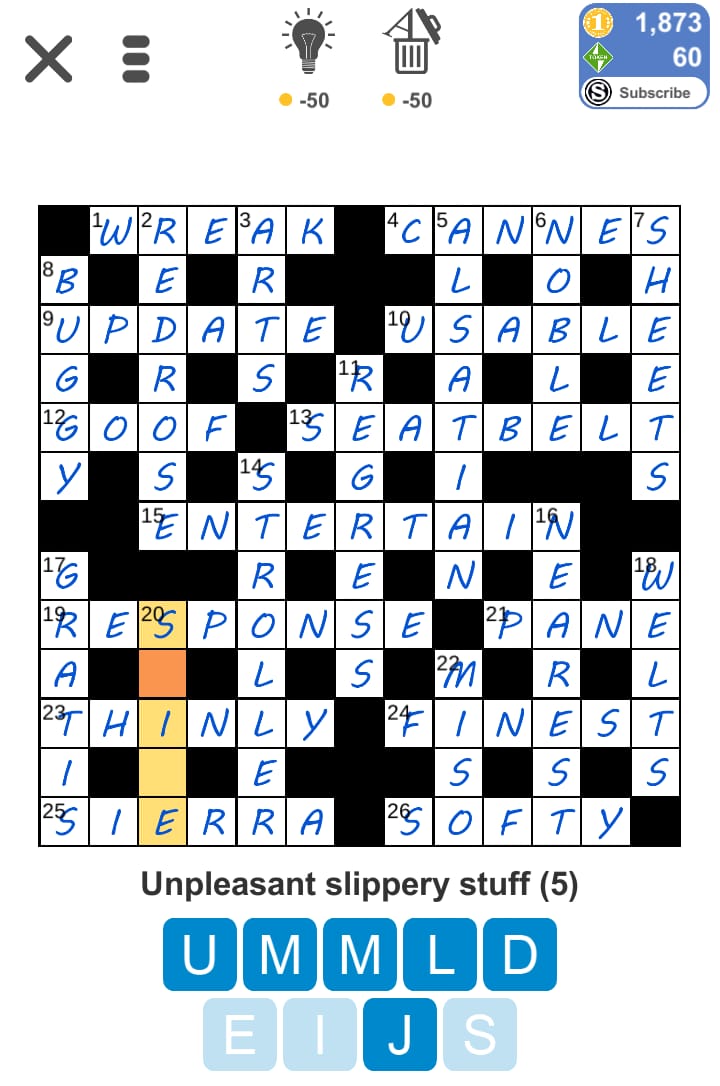
Task: Select the cell numbered 19 with R
Action: [64, 625]
